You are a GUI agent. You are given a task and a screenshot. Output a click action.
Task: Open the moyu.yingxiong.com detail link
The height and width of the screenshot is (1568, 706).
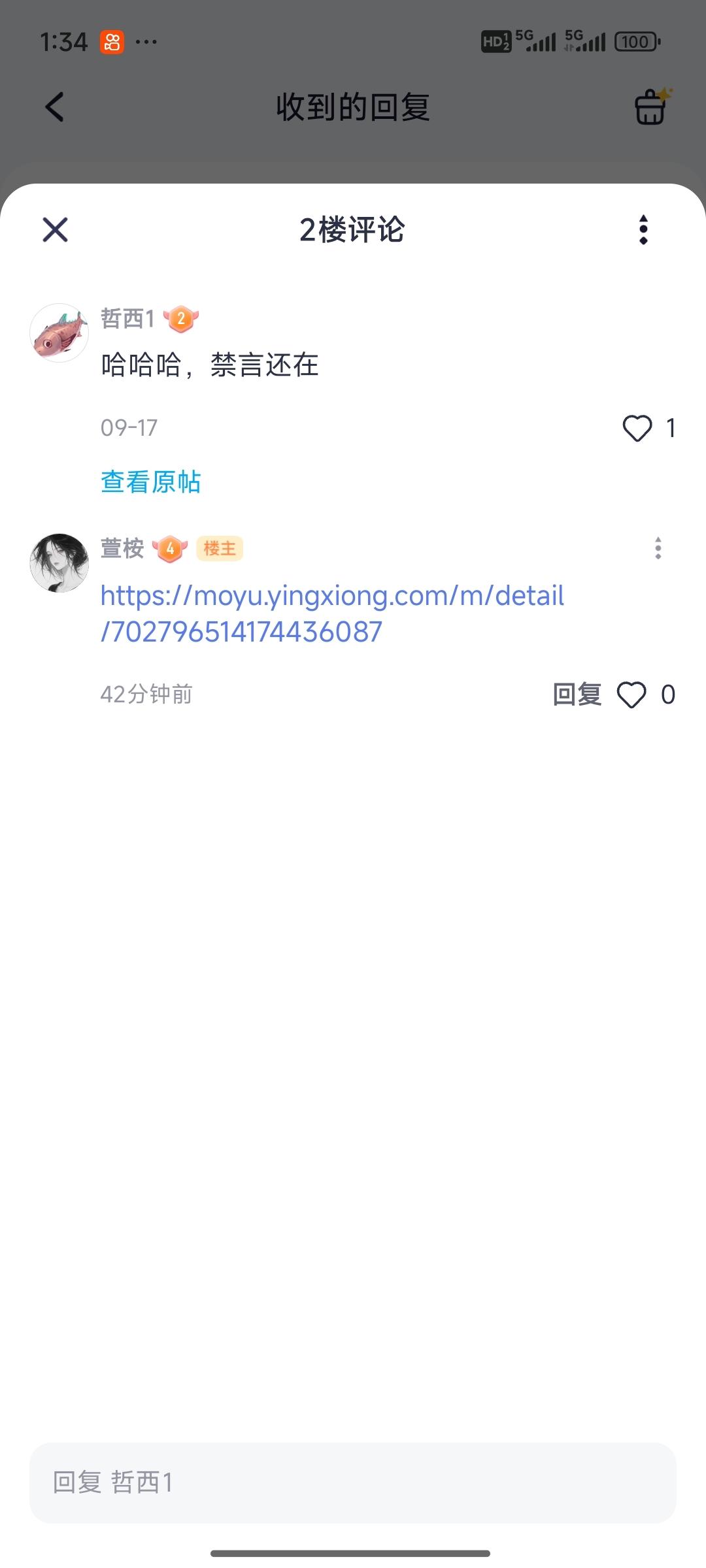point(331,613)
